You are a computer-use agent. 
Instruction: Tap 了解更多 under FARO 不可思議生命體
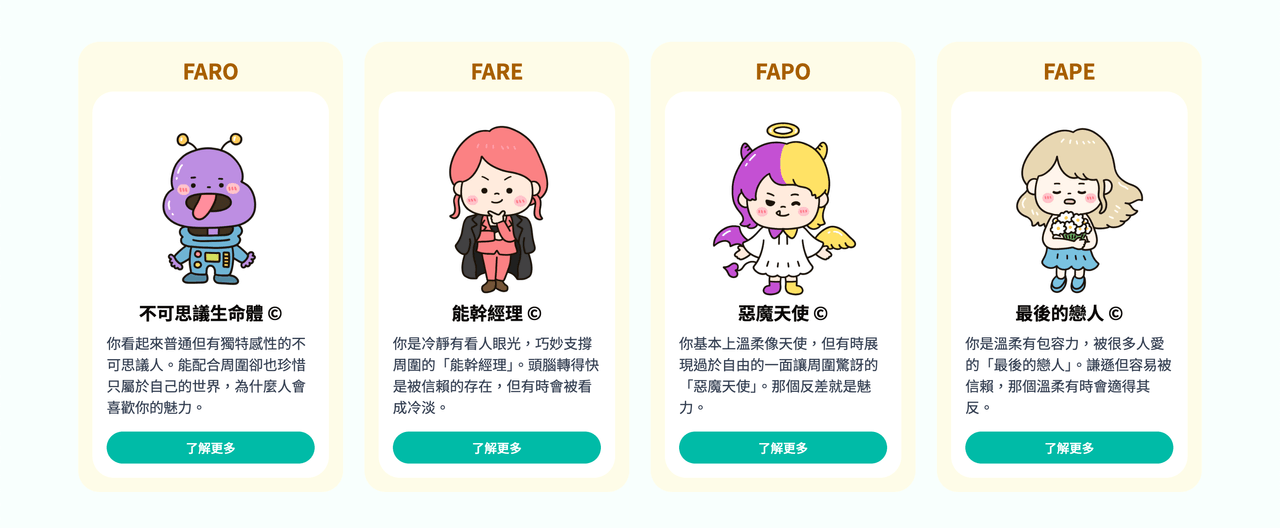210,448
